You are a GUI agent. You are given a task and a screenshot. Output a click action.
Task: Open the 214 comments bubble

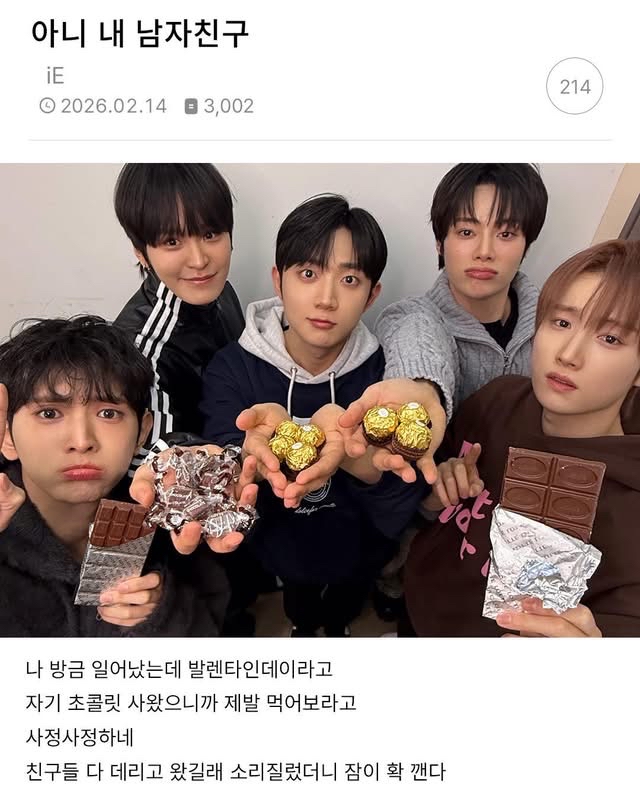coord(575,87)
